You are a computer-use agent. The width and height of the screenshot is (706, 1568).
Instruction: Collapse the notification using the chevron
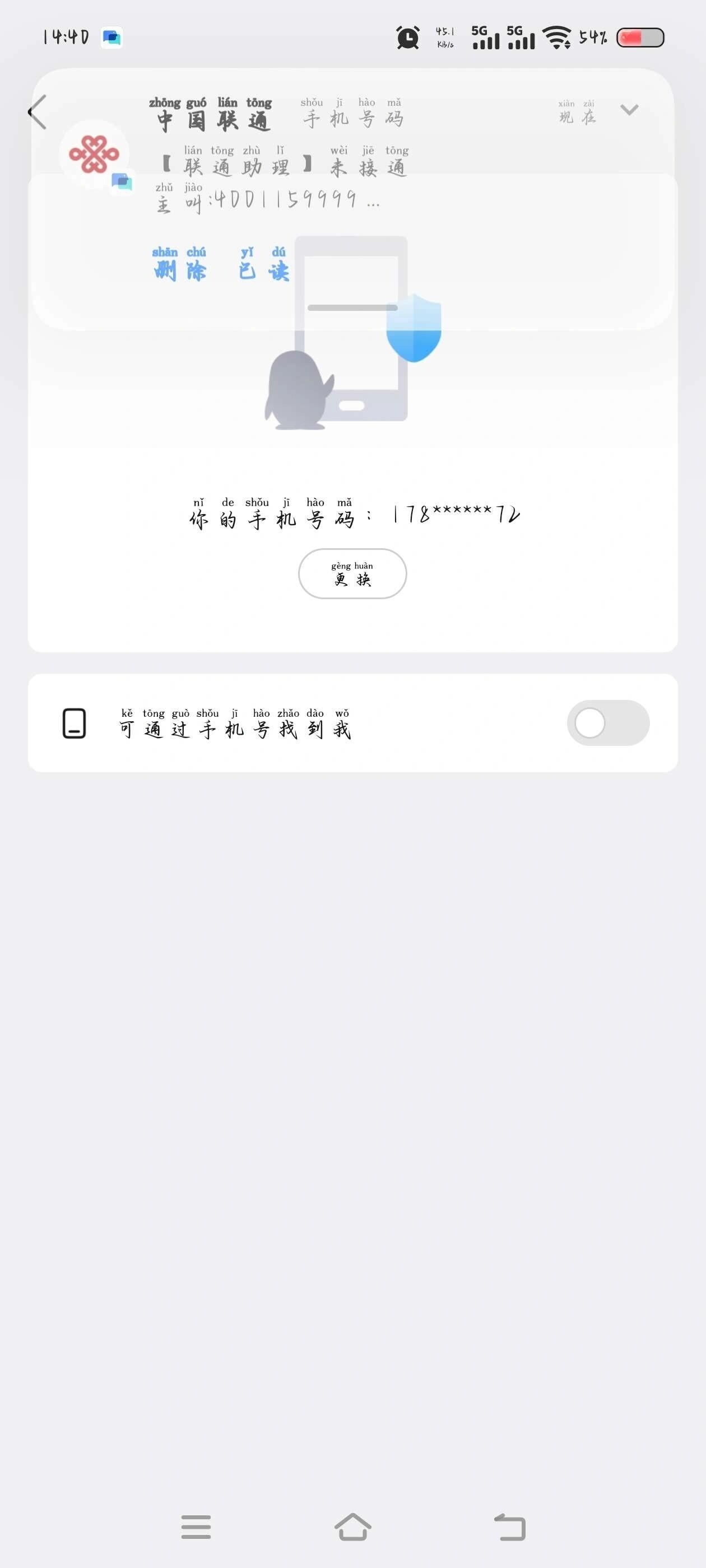(630, 110)
